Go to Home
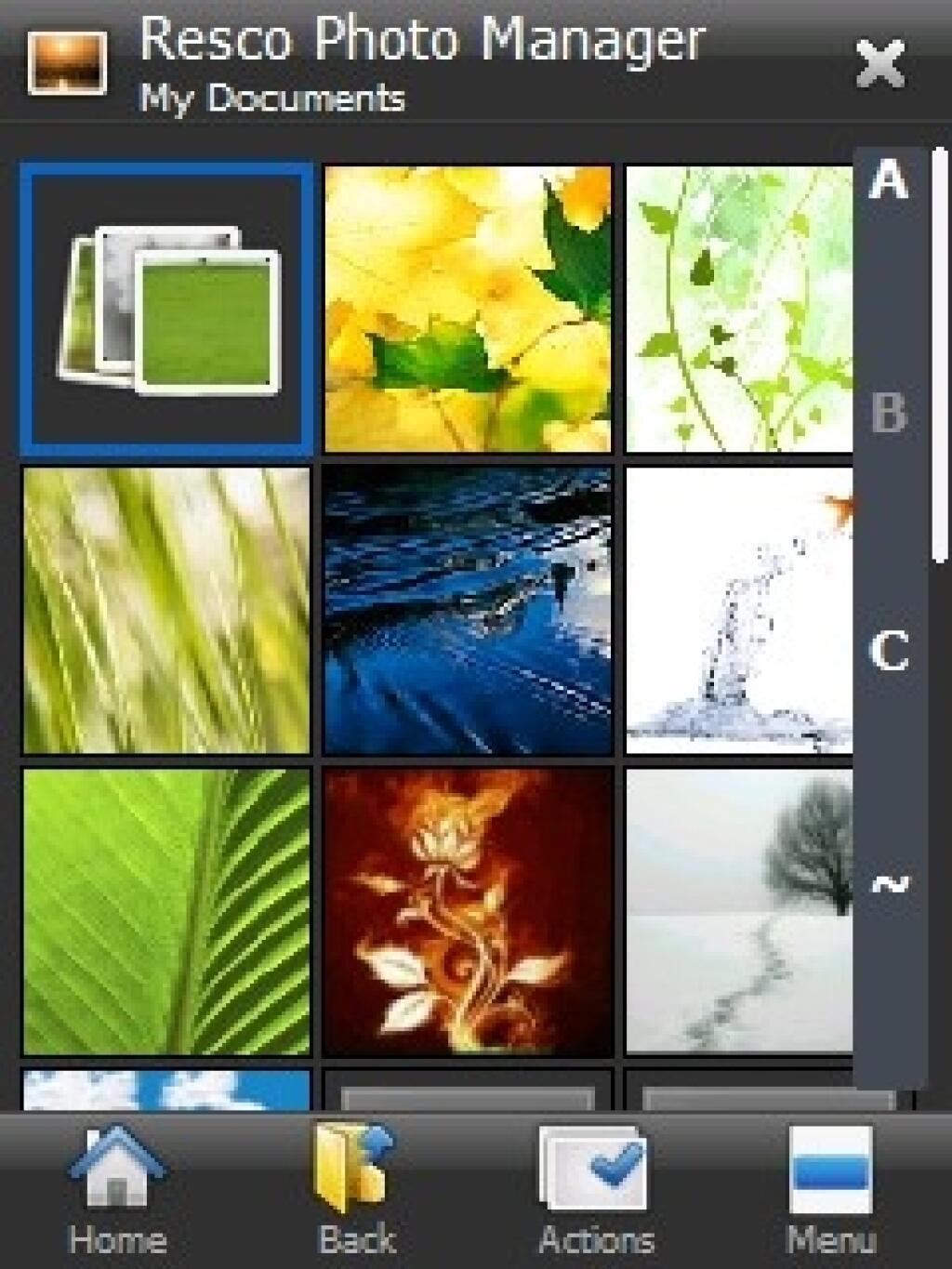952x1269 pixels. pos(117,1190)
